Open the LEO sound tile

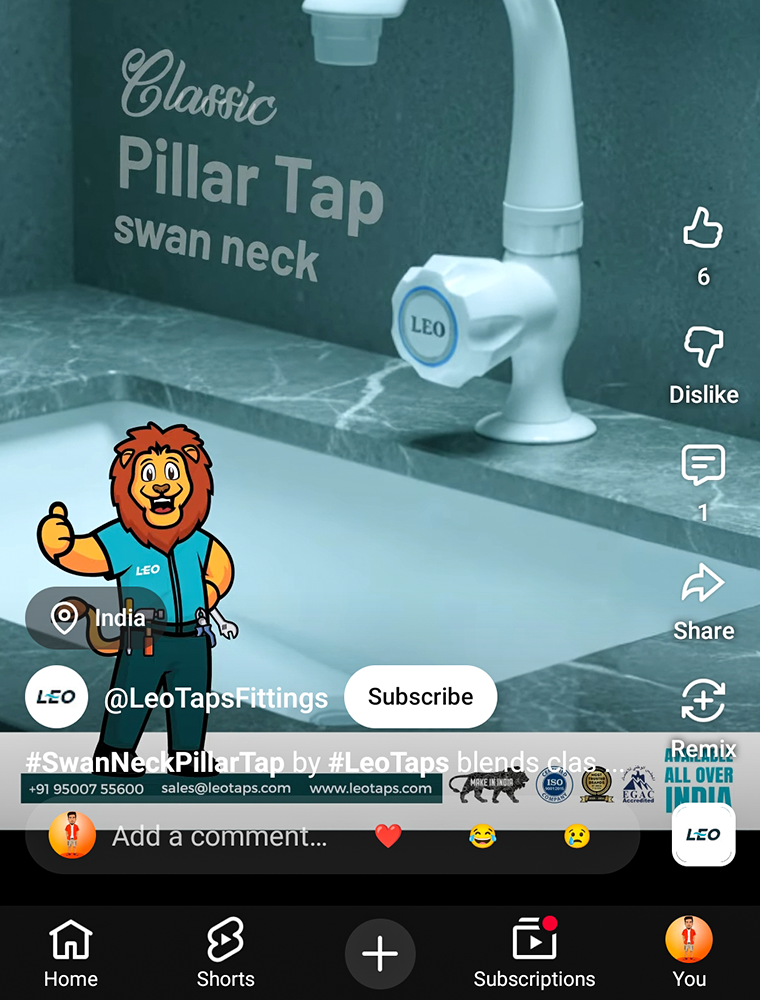(x=703, y=834)
